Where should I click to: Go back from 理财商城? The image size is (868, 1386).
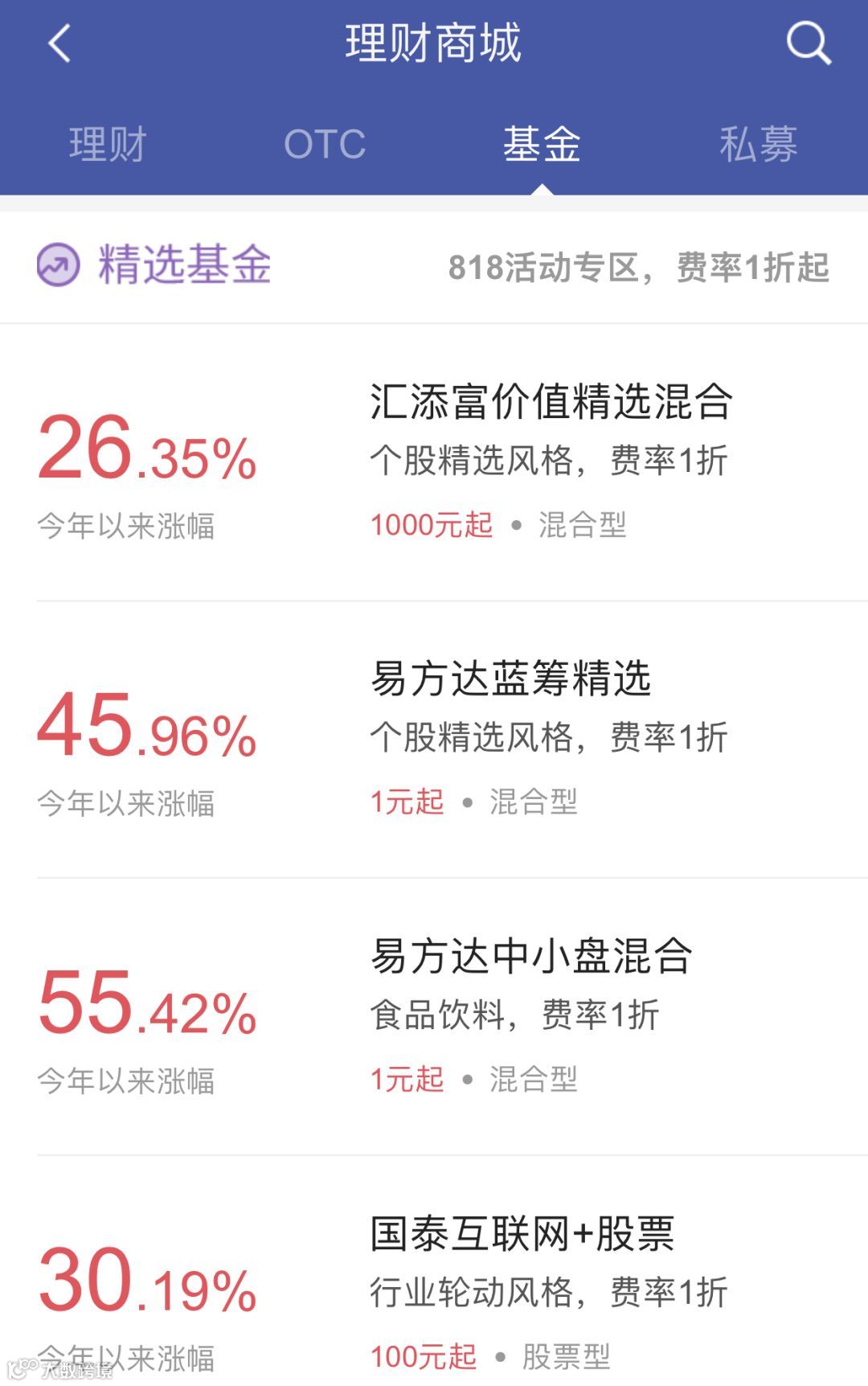[x=60, y=43]
